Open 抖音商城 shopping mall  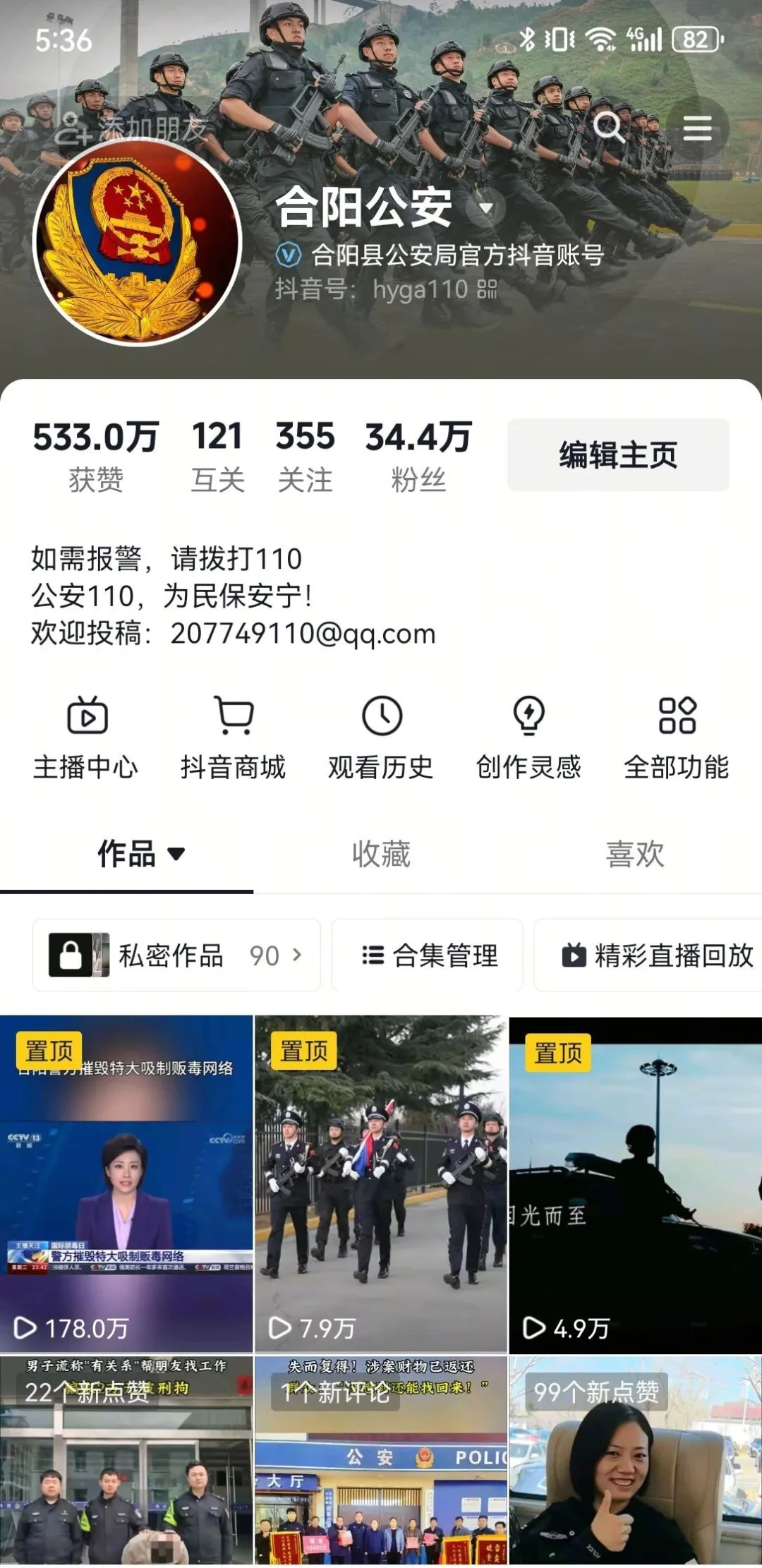[234, 737]
